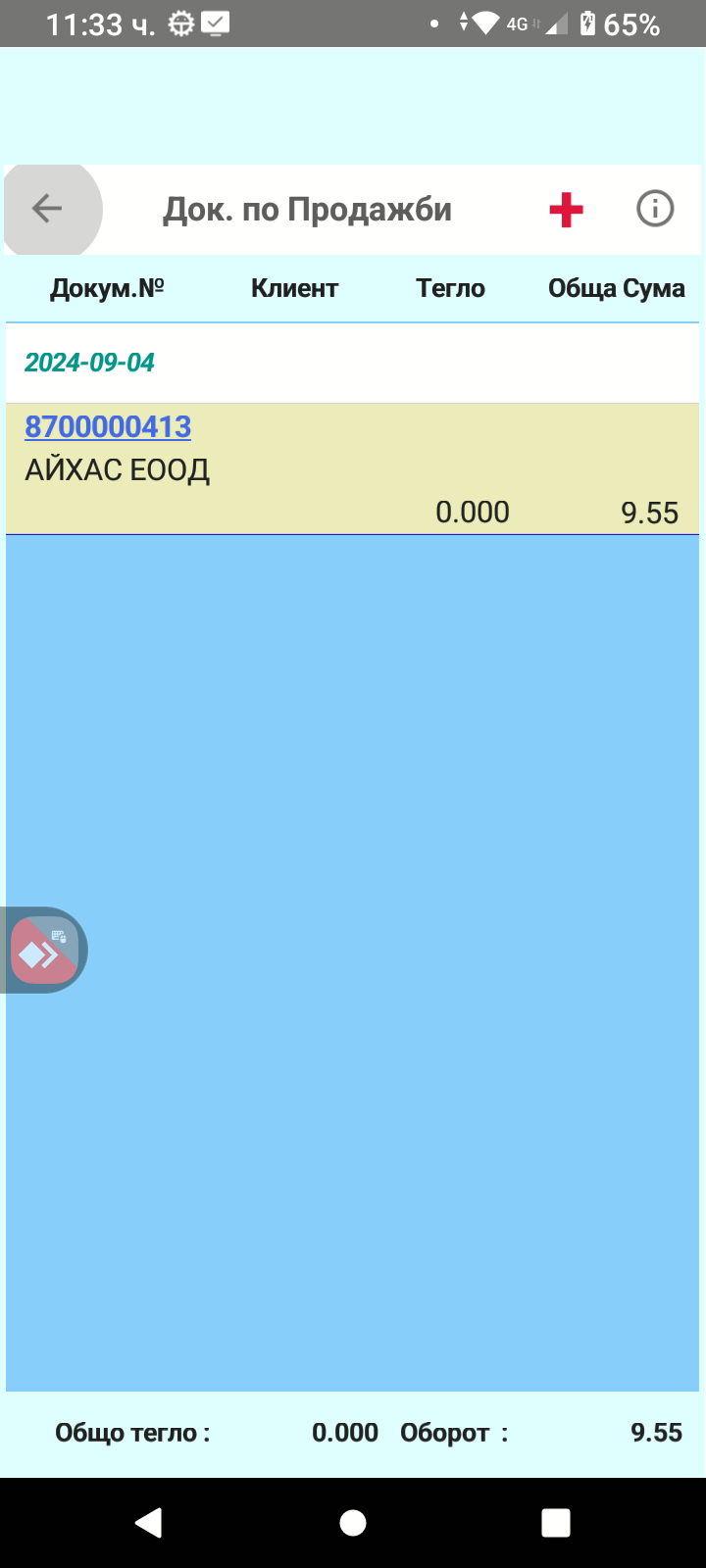Viewport: 706px width, 1568px height.
Task: Open document number 8700000413
Action: coord(108,427)
